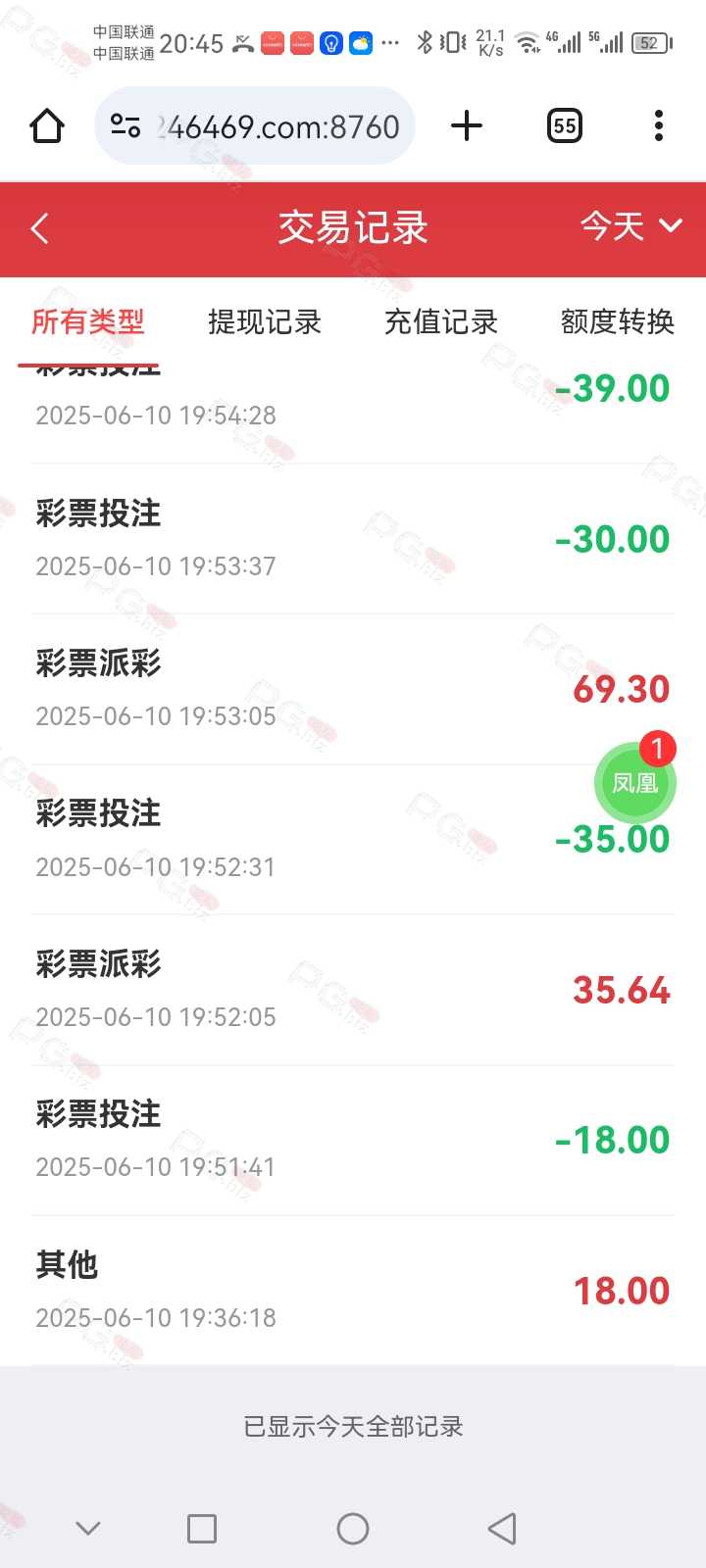Open the tab switcher showing 55
The width and height of the screenshot is (706, 1568).
tap(565, 125)
